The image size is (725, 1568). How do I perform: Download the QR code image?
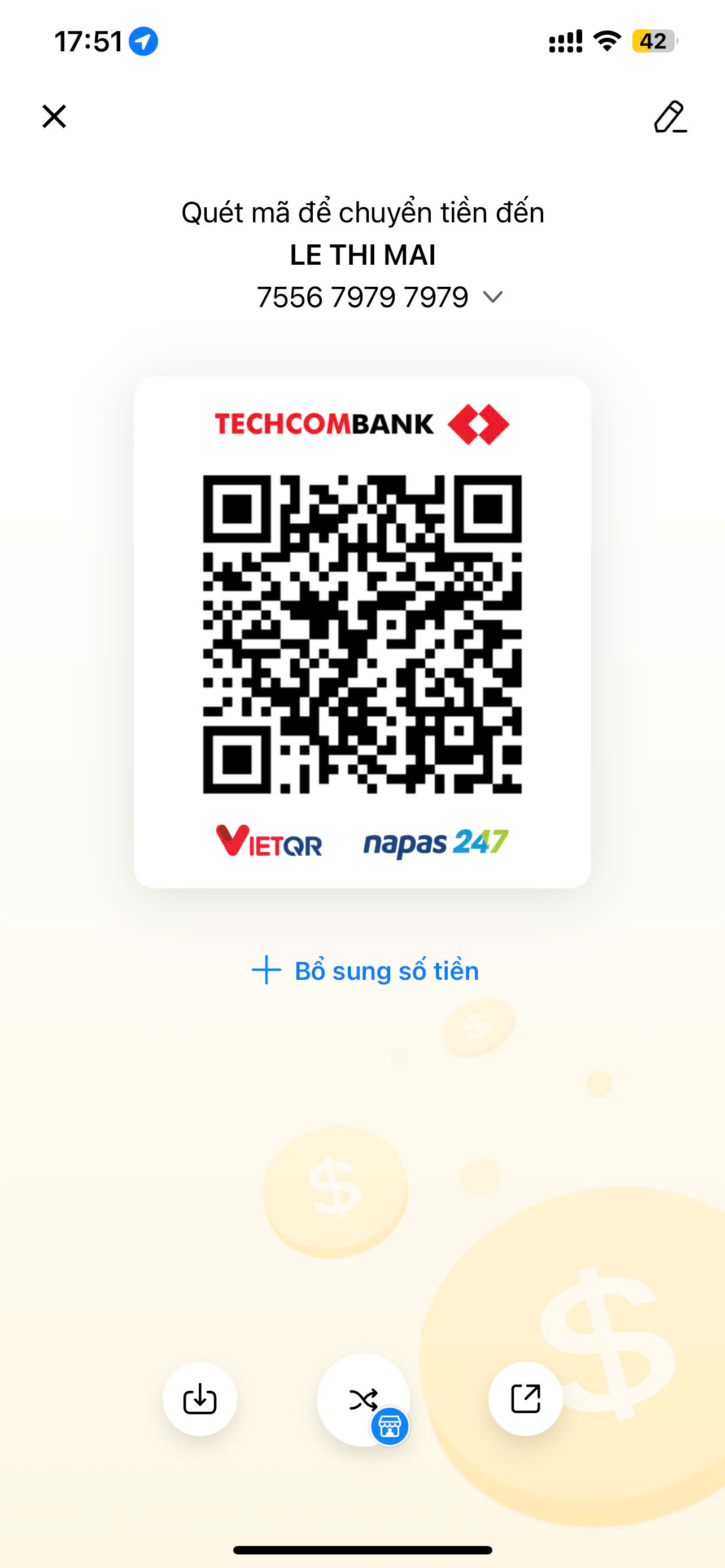tap(200, 1398)
